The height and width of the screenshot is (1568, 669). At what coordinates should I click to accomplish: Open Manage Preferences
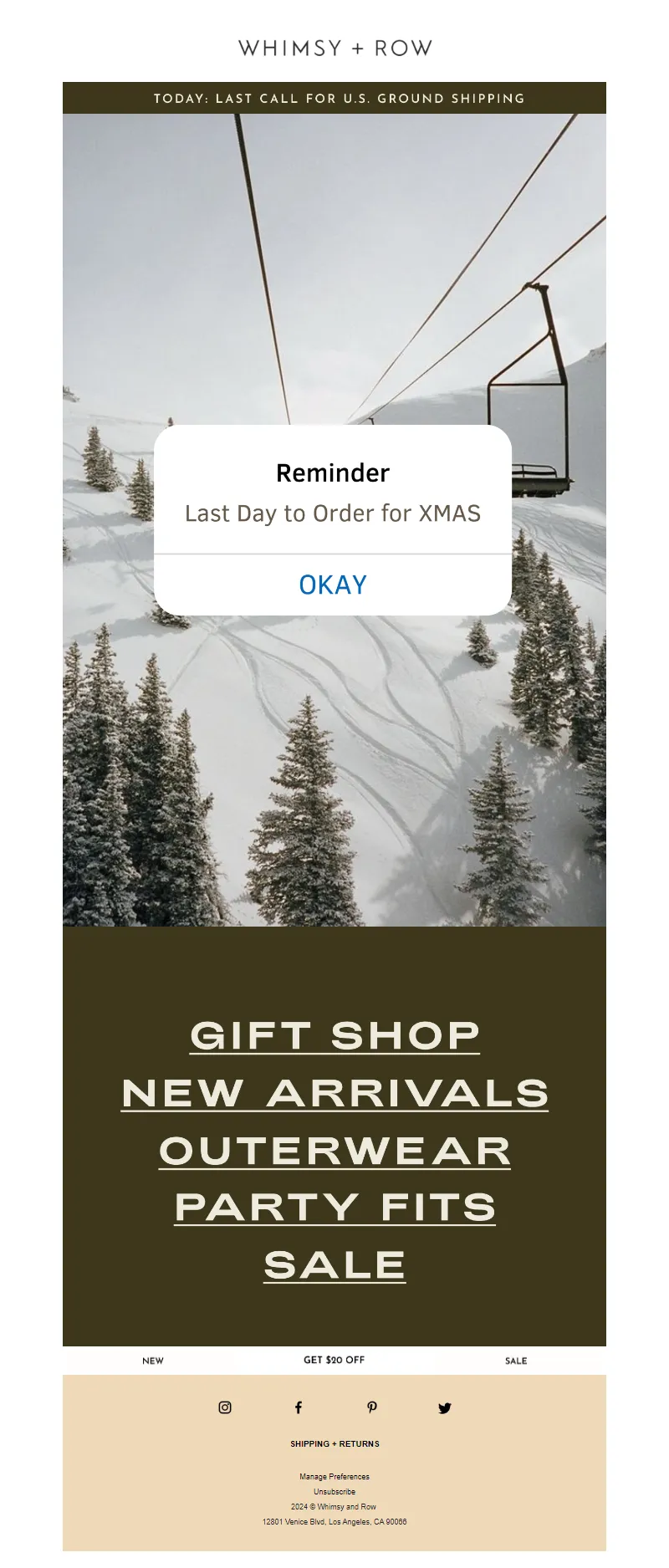(334, 1477)
